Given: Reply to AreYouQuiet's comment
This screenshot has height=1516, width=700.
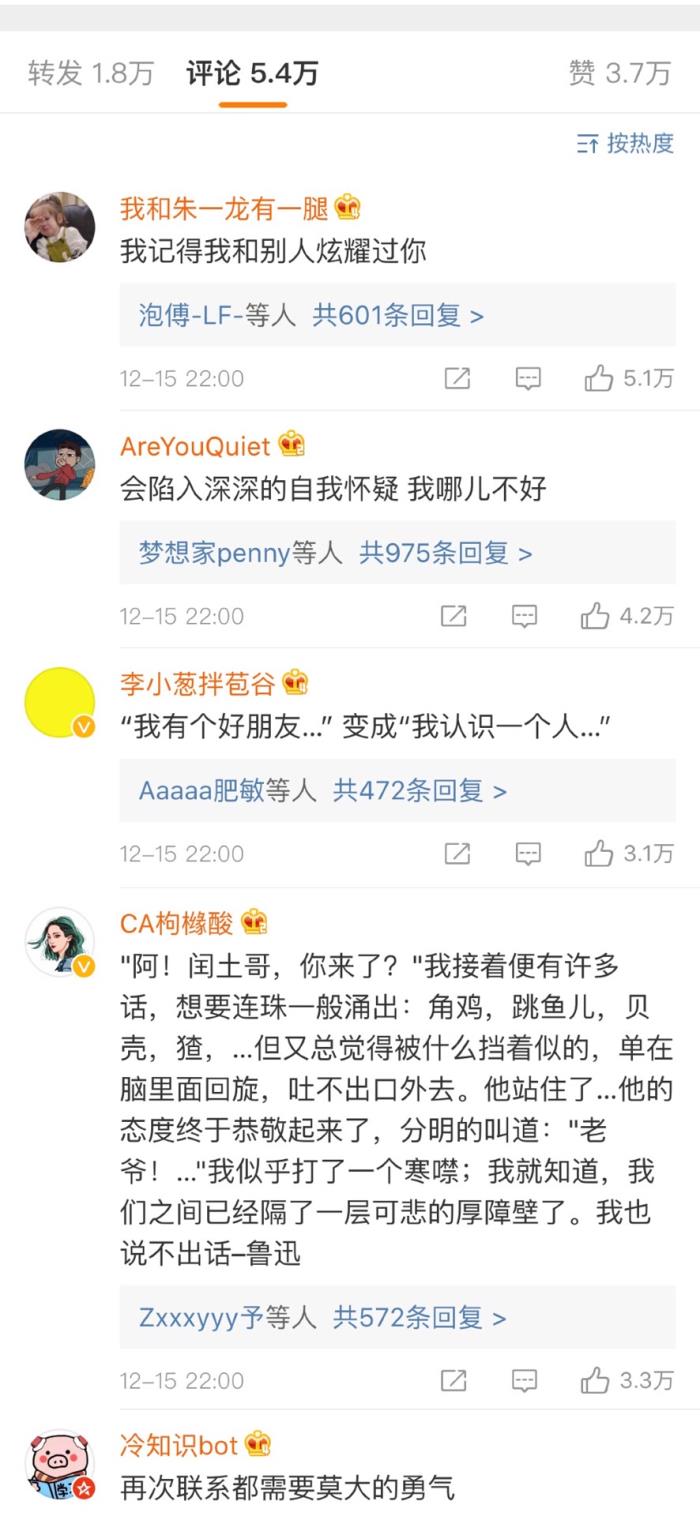Looking at the screenshot, I should (x=525, y=616).
